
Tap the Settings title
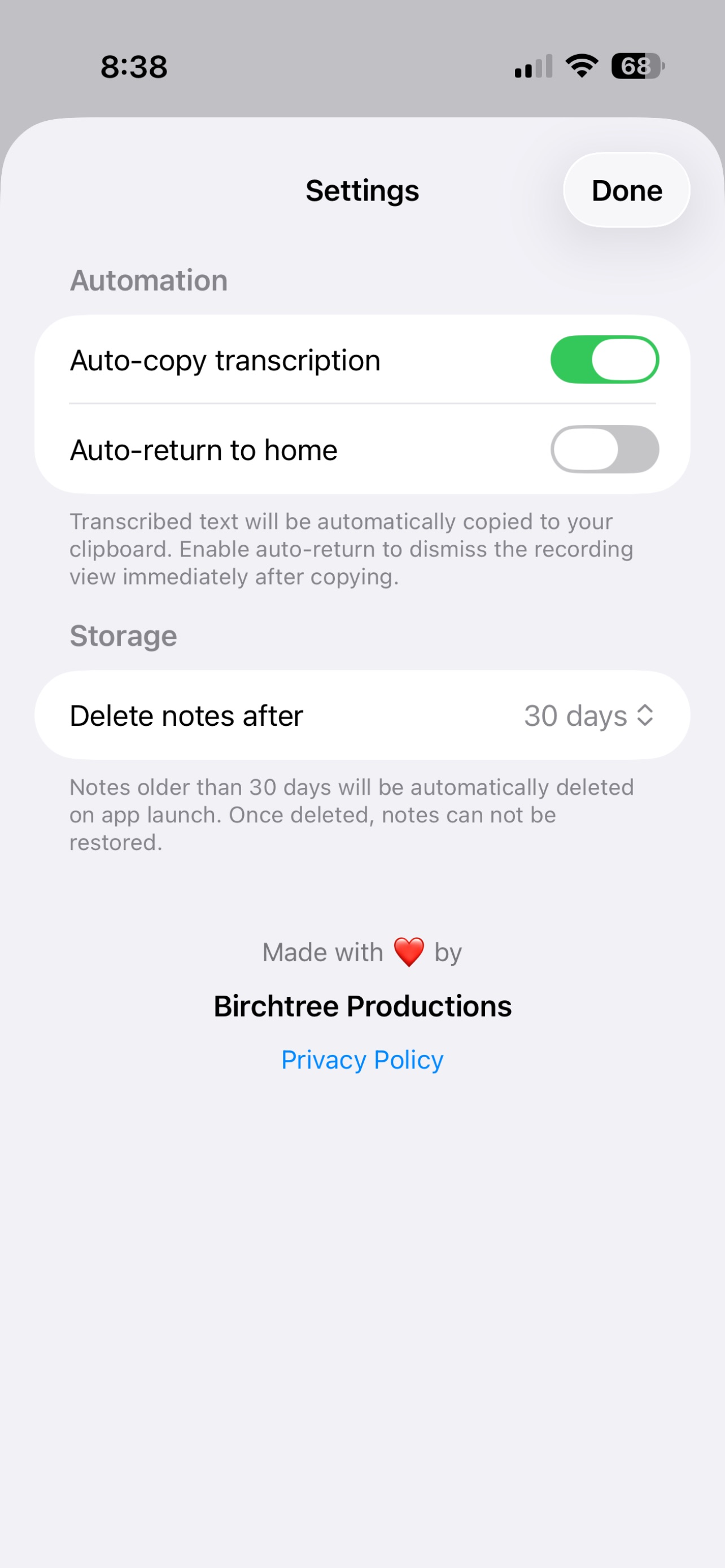point(362,190)
